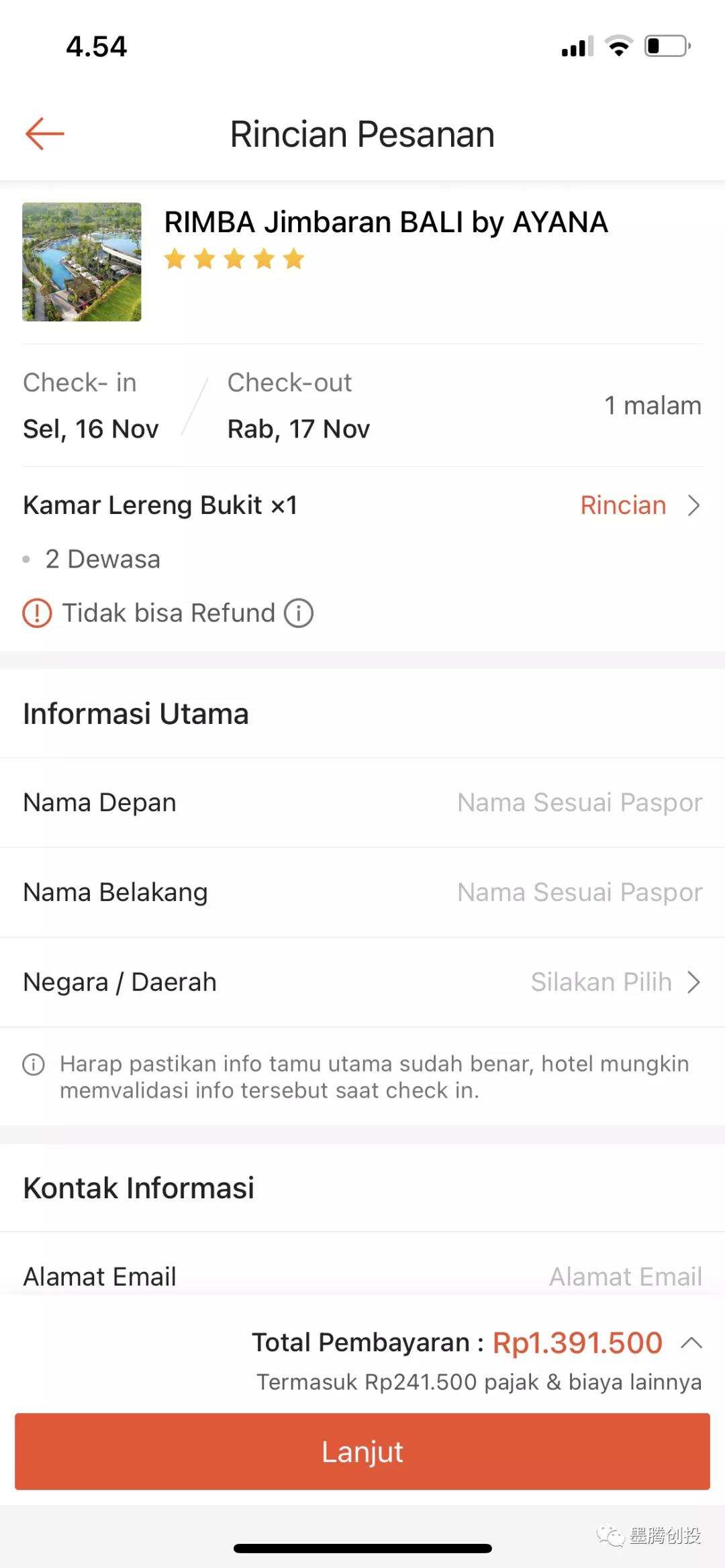This screenshot has height=1568, width=725.
Task: Expand the Rincian room details chevron
Action: tap(694, 505)
